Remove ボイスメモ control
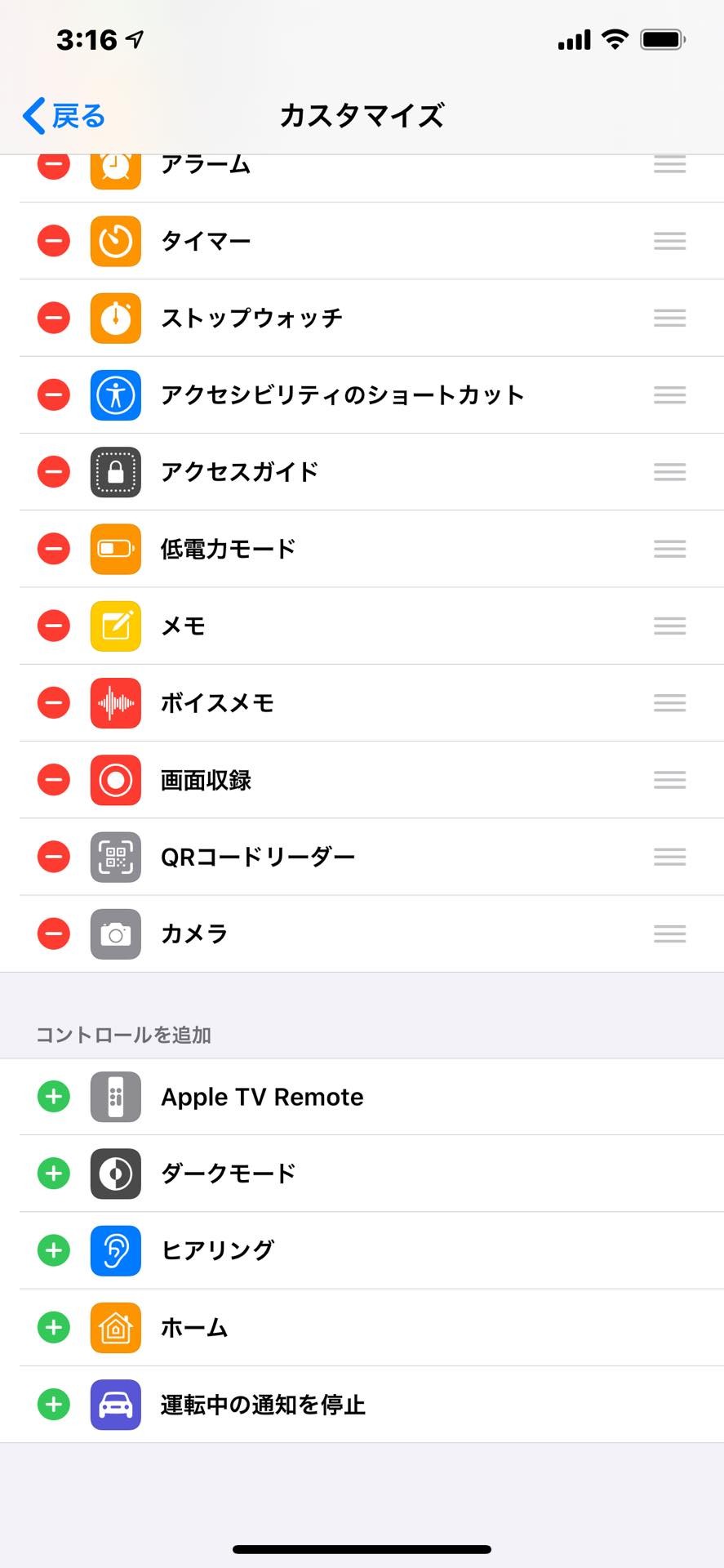Image resolution: width=724 pixels, height=1568 pixels. [x=54, y=702]
